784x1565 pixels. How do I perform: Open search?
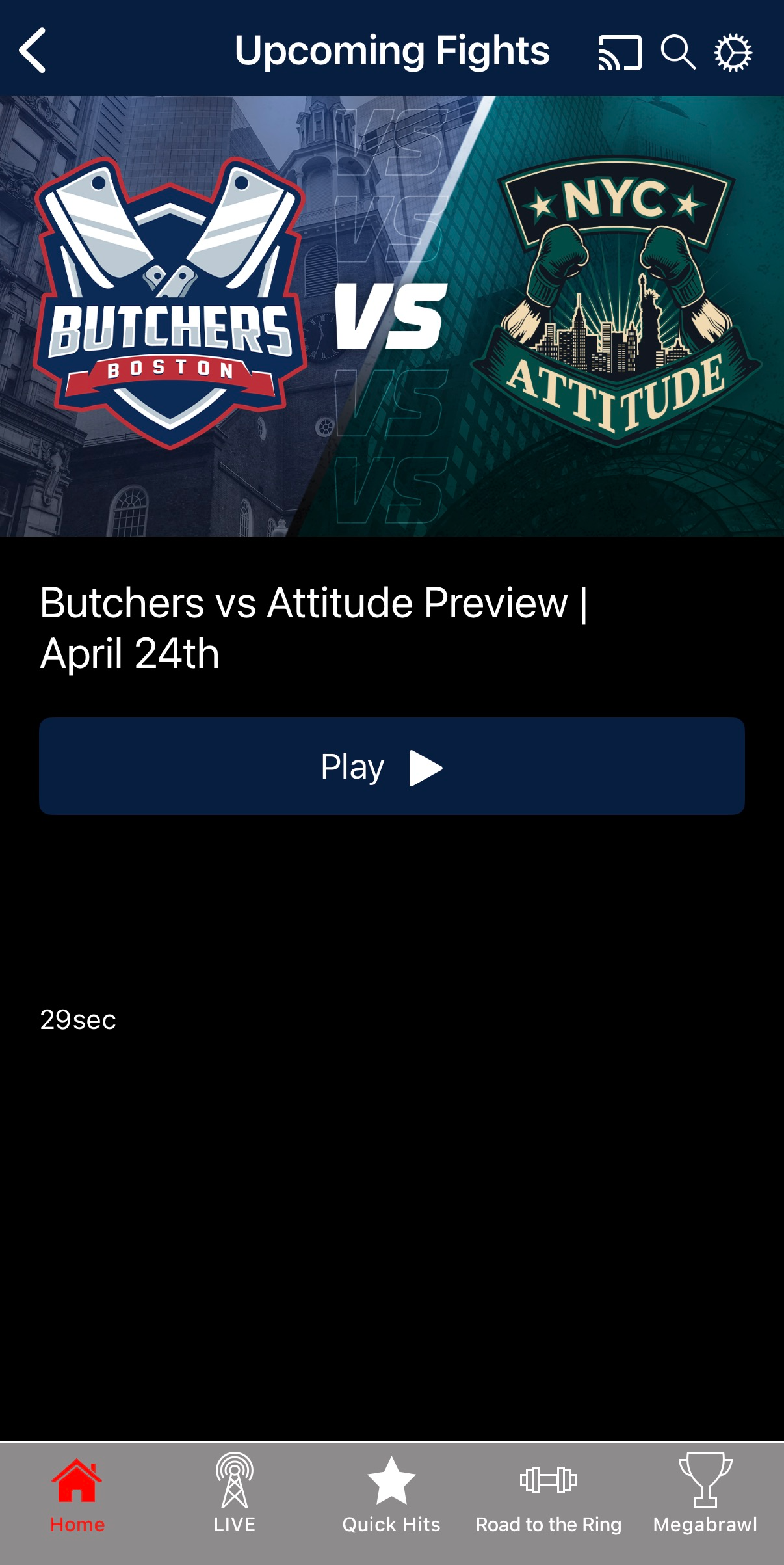click(678, 52)
